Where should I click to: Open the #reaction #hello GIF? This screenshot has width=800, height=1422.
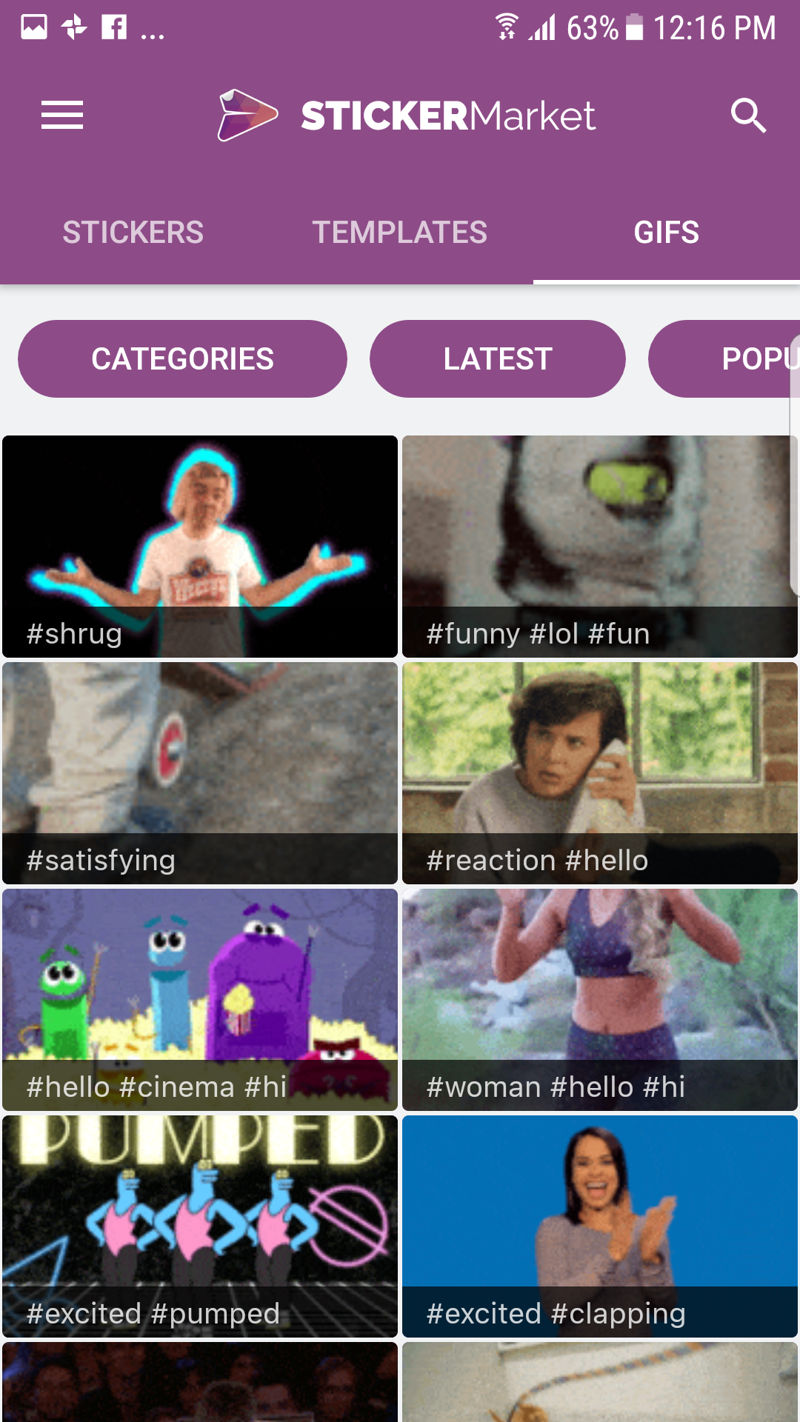click(600, 772)
